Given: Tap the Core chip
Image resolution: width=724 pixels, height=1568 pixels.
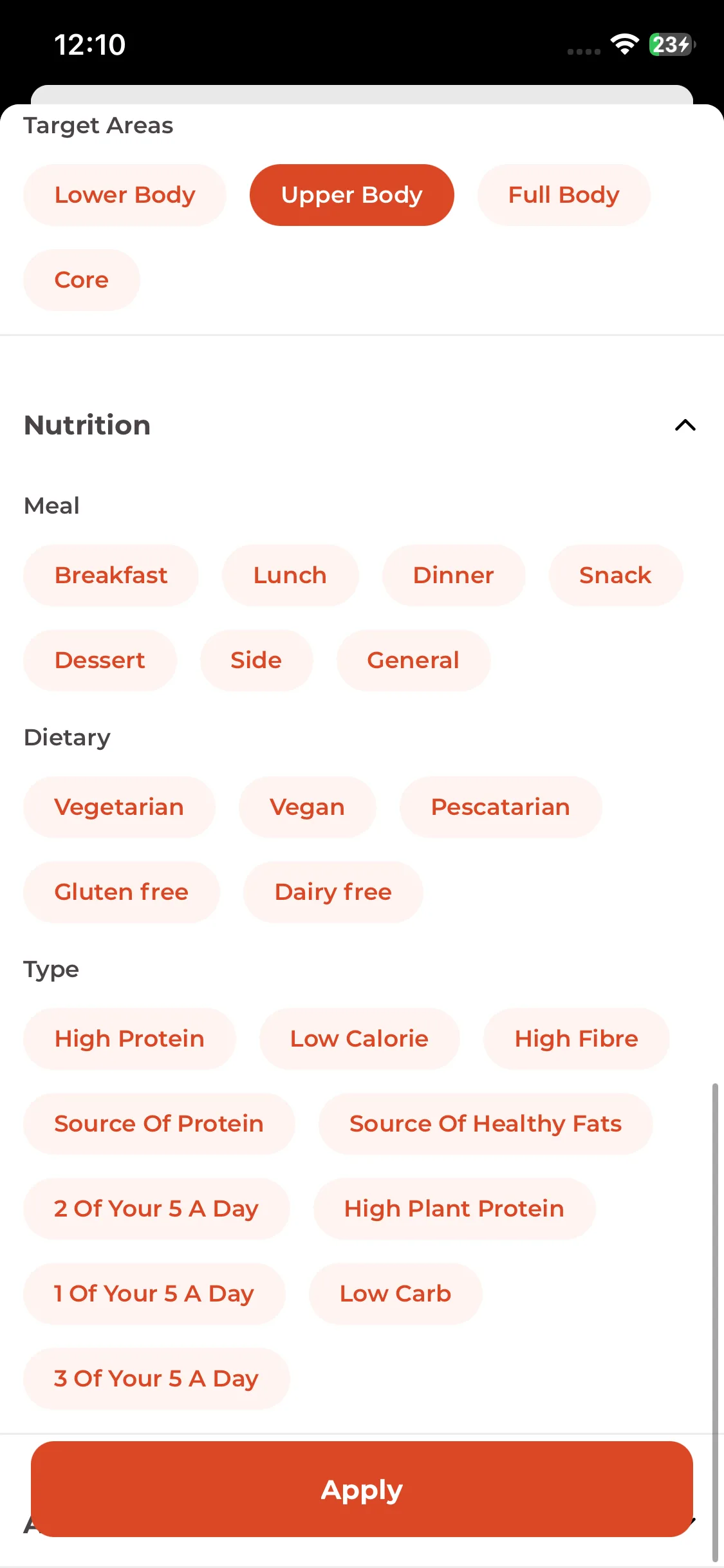Looking at the screenshot, I should pyautogui.click(x=82, y=280).
